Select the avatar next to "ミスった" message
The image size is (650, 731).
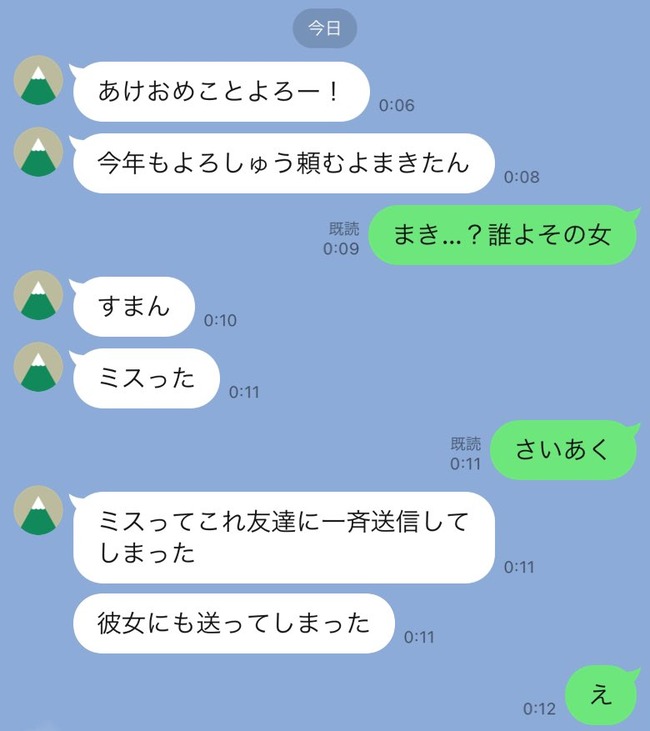39,366
